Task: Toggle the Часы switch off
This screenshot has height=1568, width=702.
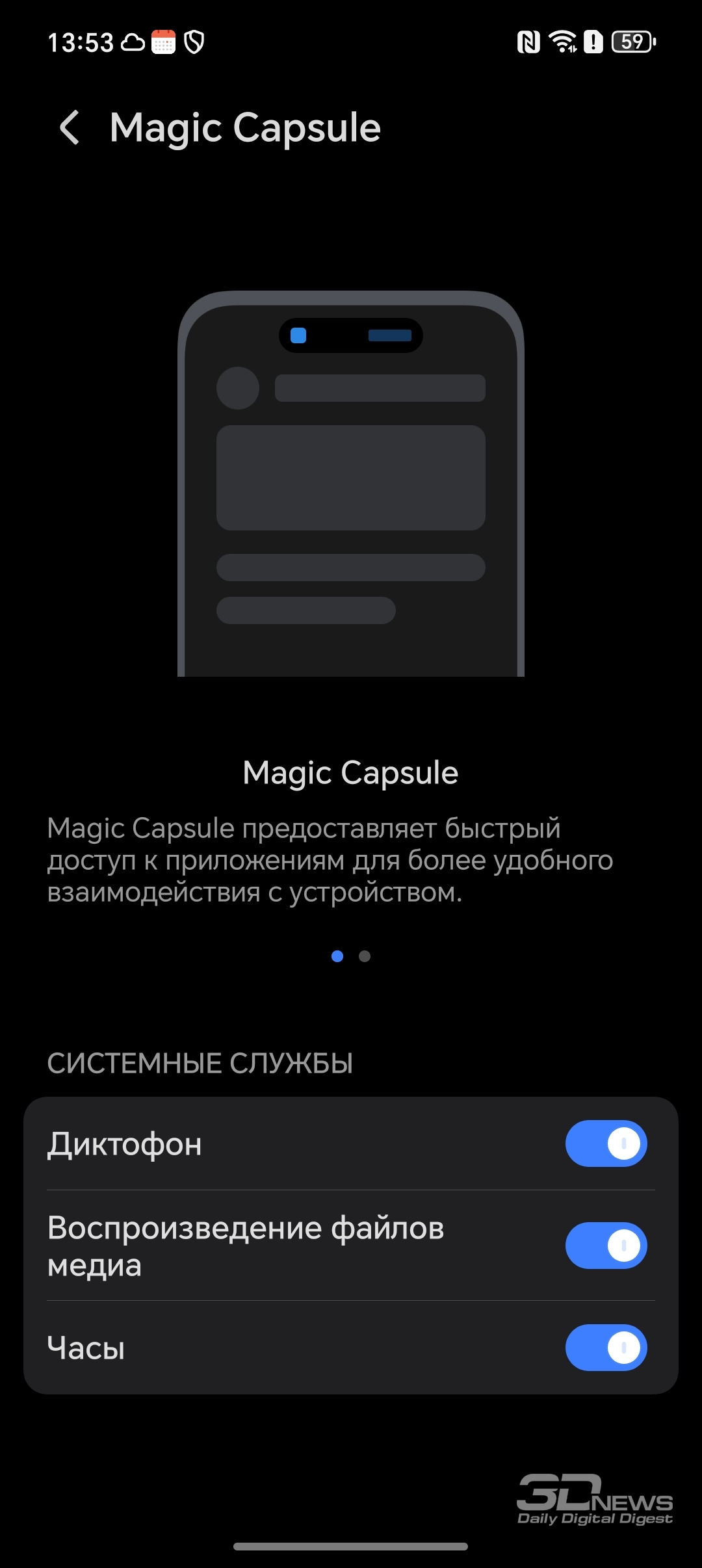Action: (606, 1348)
